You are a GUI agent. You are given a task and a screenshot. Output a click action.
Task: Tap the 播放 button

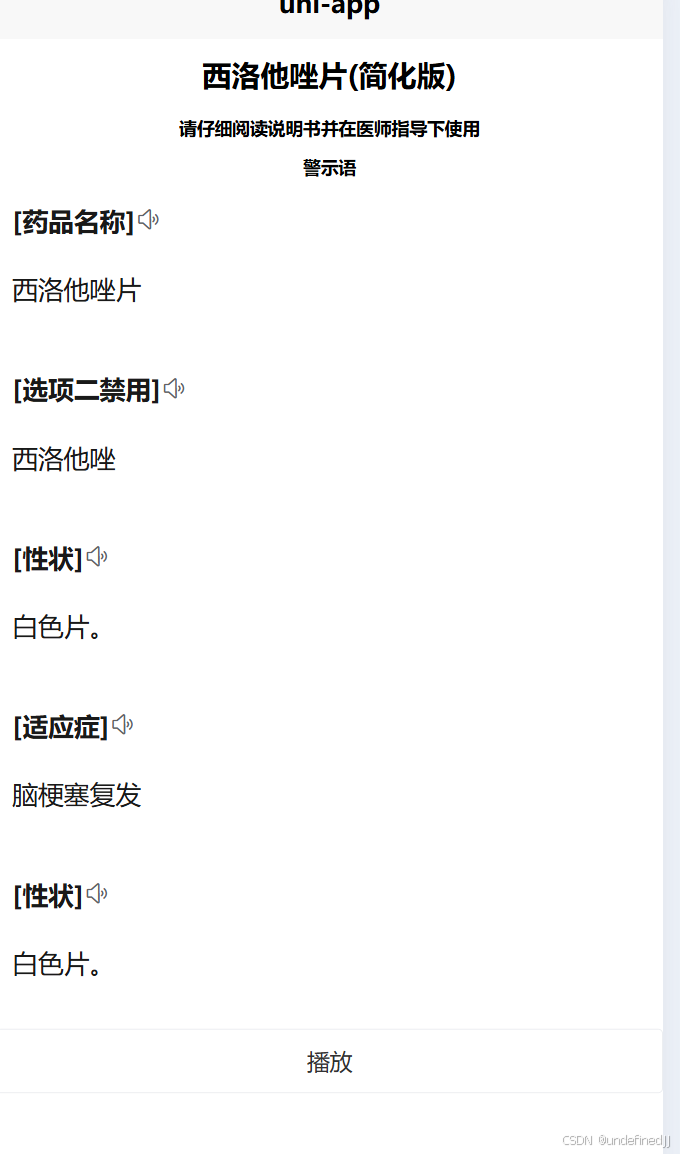330,1061
